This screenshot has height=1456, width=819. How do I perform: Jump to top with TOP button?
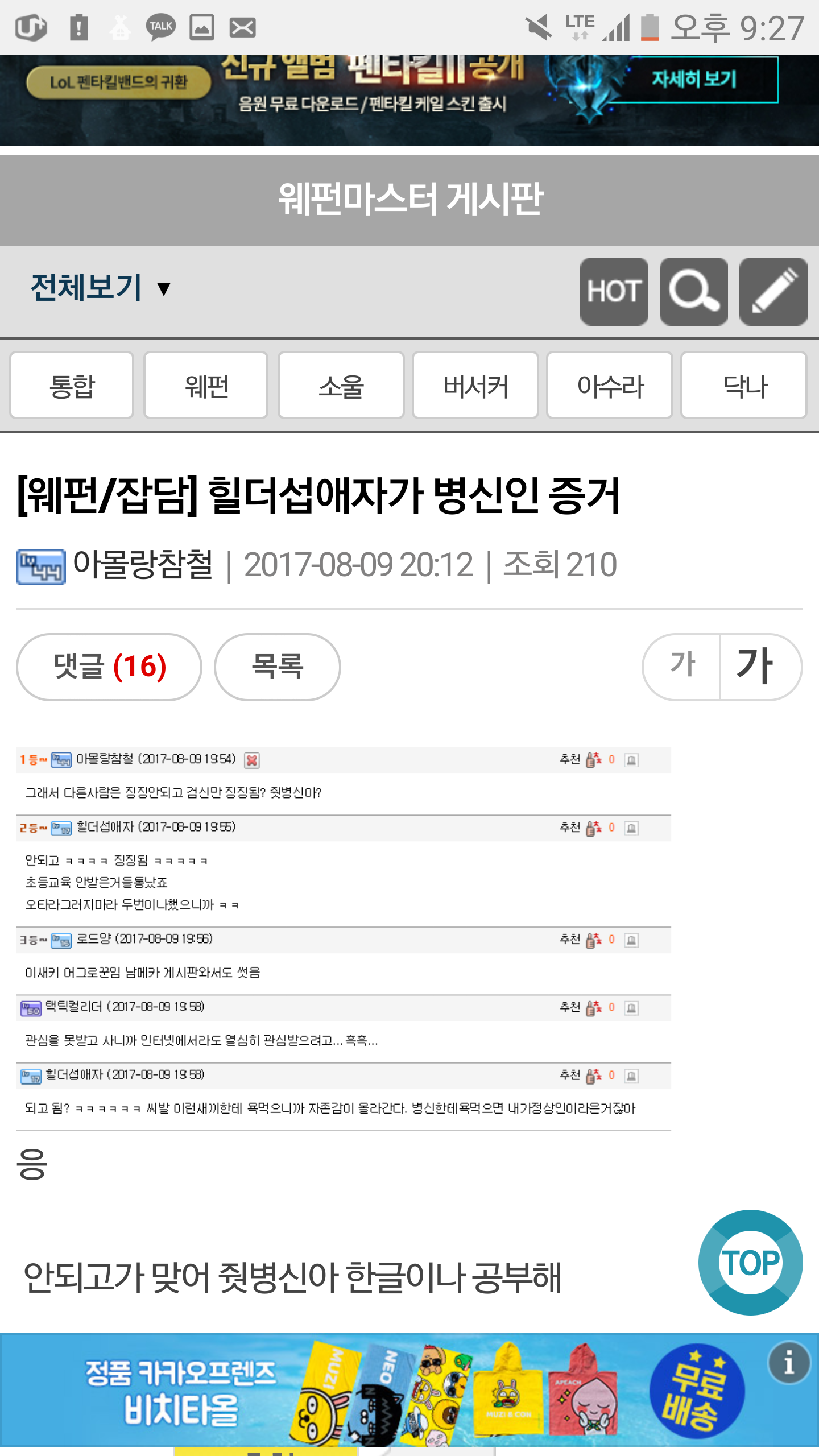pyautogui.click(x=750, y=1263)
